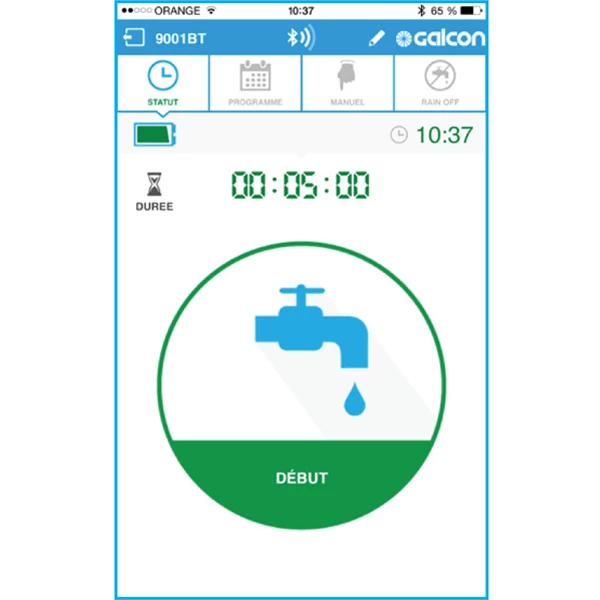
Task: Start watering with the Début button
Action: pos(301,478)
